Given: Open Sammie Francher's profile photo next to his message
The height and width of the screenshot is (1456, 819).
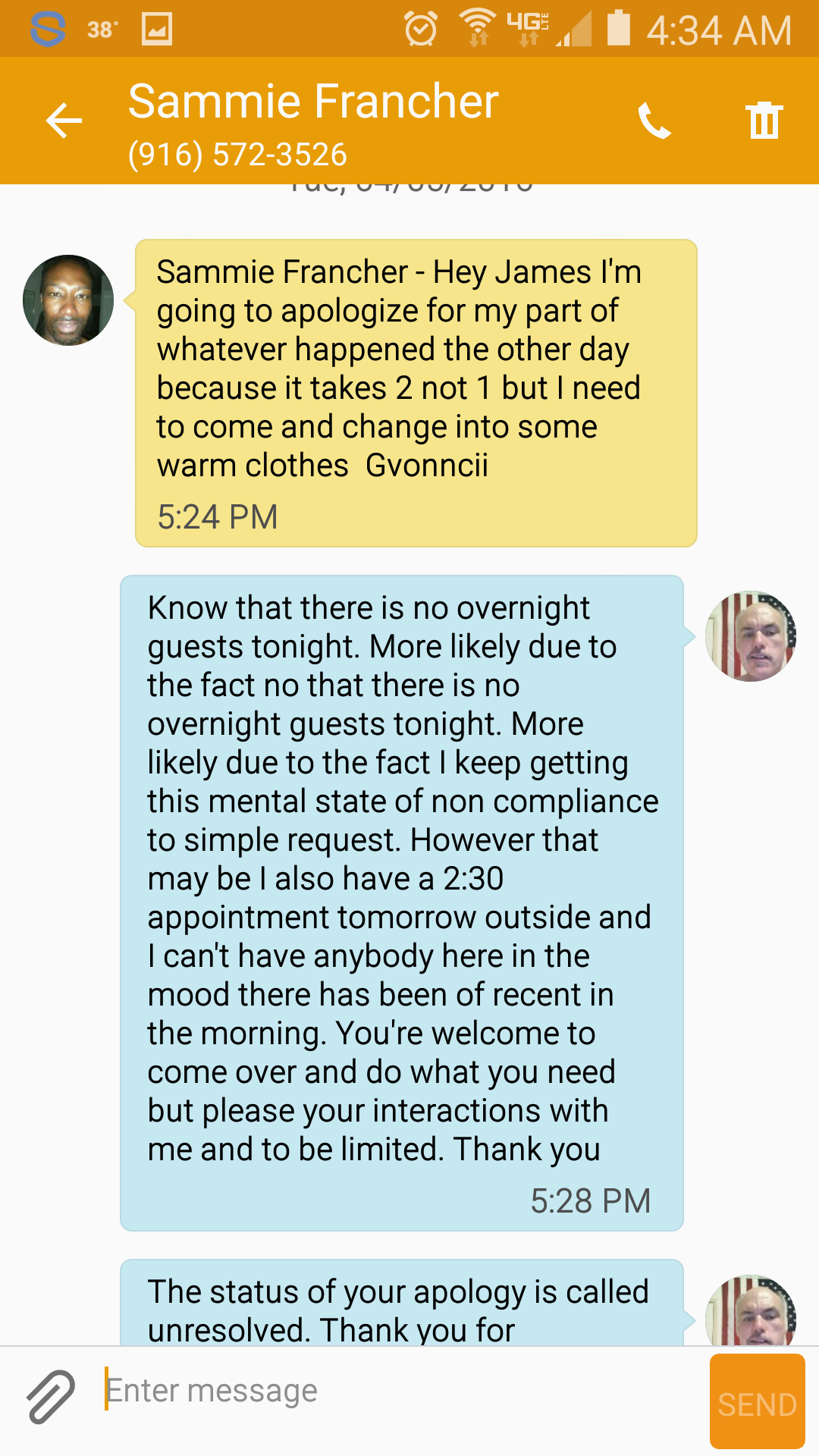Looking at the screenshot, I should tap(68, 300).
